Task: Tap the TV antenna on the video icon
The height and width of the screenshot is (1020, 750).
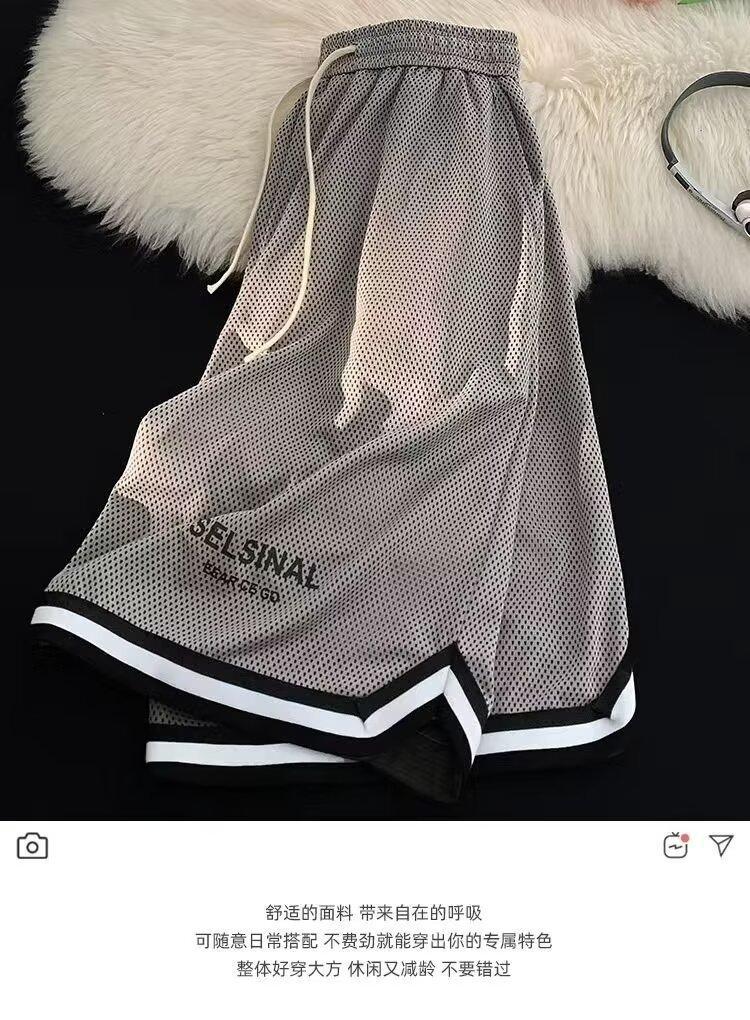Action: click(675, 834)
